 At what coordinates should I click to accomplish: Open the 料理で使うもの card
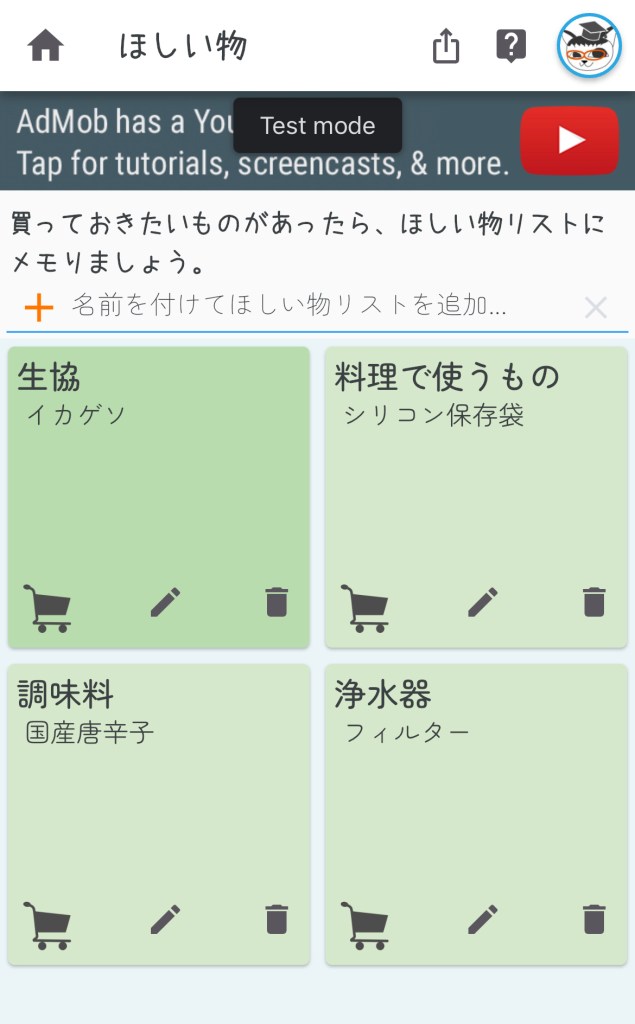(475, 490)
